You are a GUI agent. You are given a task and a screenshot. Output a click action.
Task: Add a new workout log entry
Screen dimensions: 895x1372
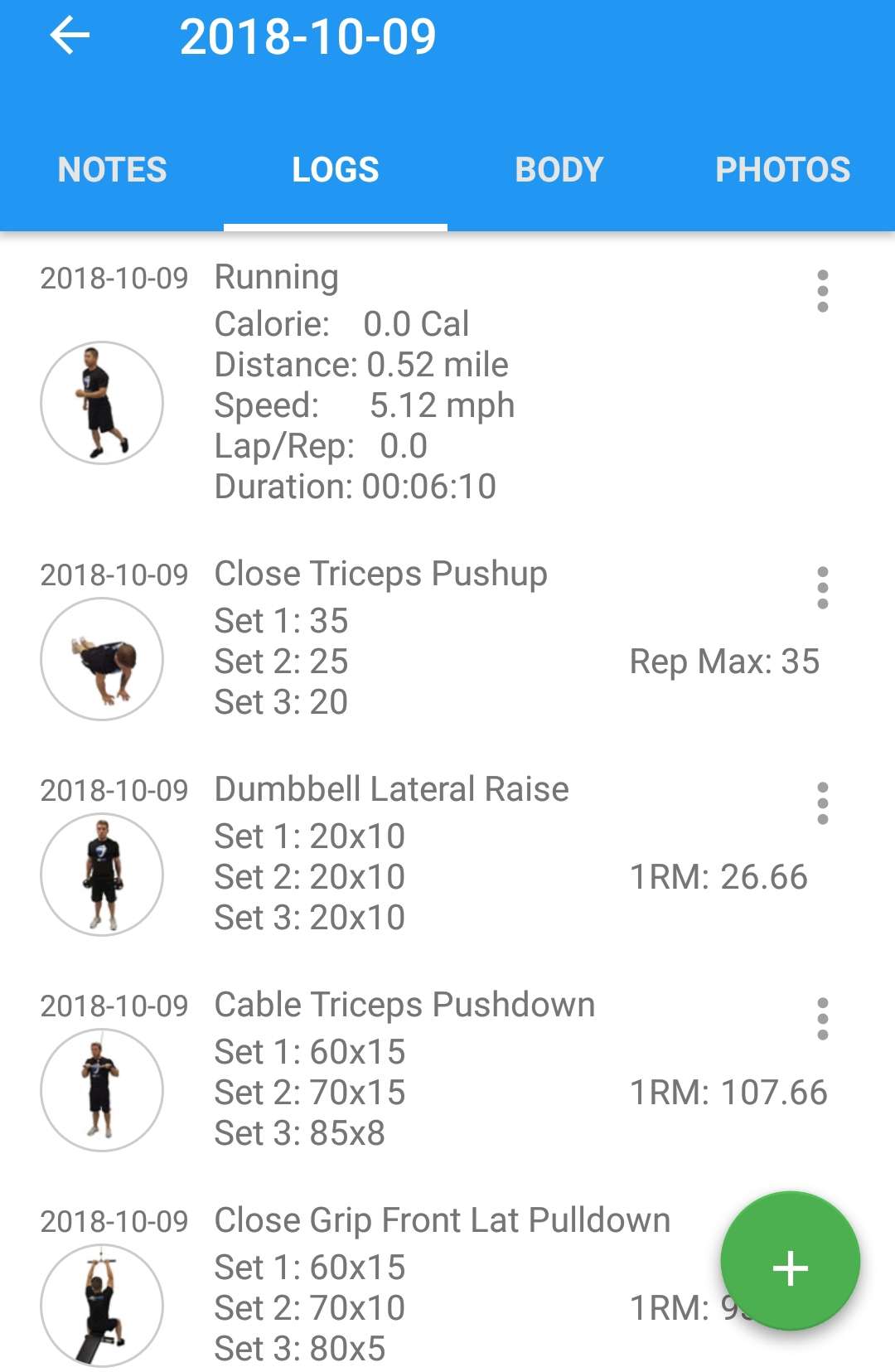pyautogui.click(x=790, y=1261)
